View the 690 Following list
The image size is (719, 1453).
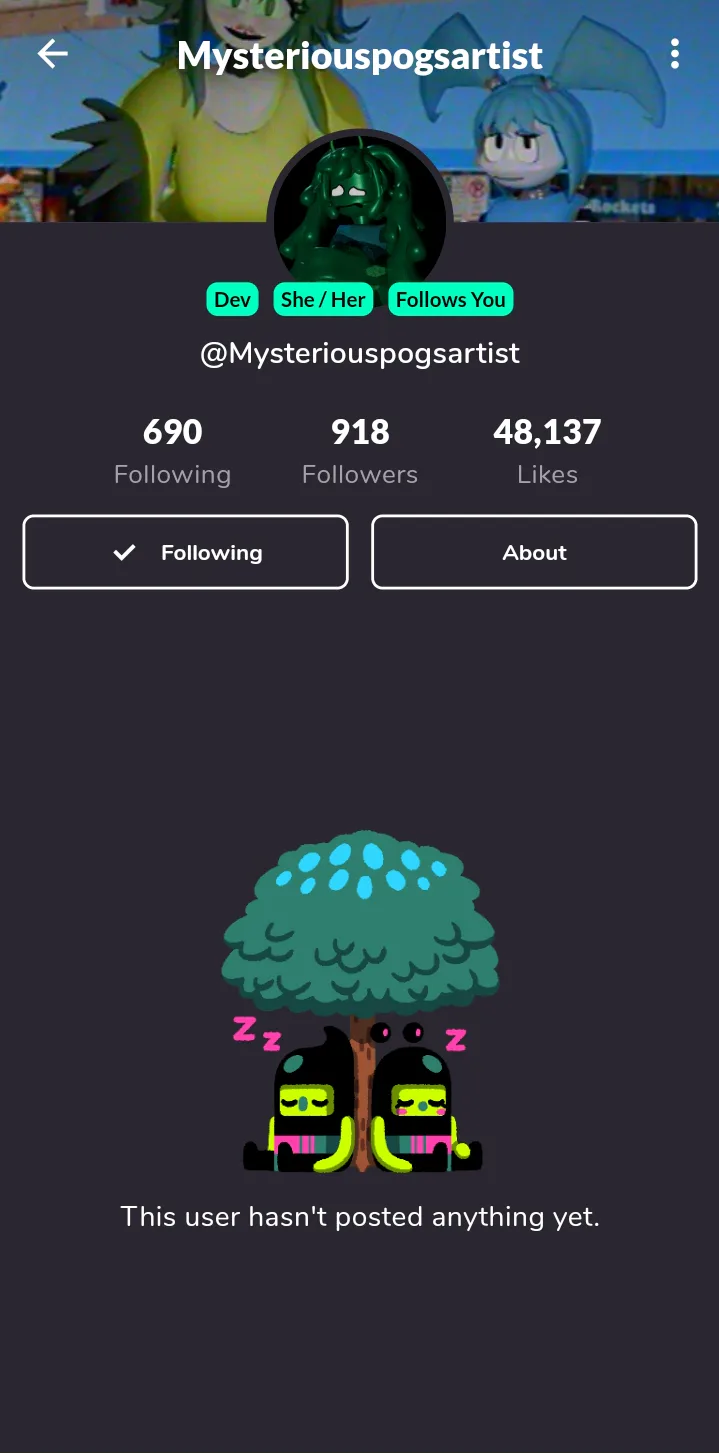pyautogui.click(x=172, y=451)
